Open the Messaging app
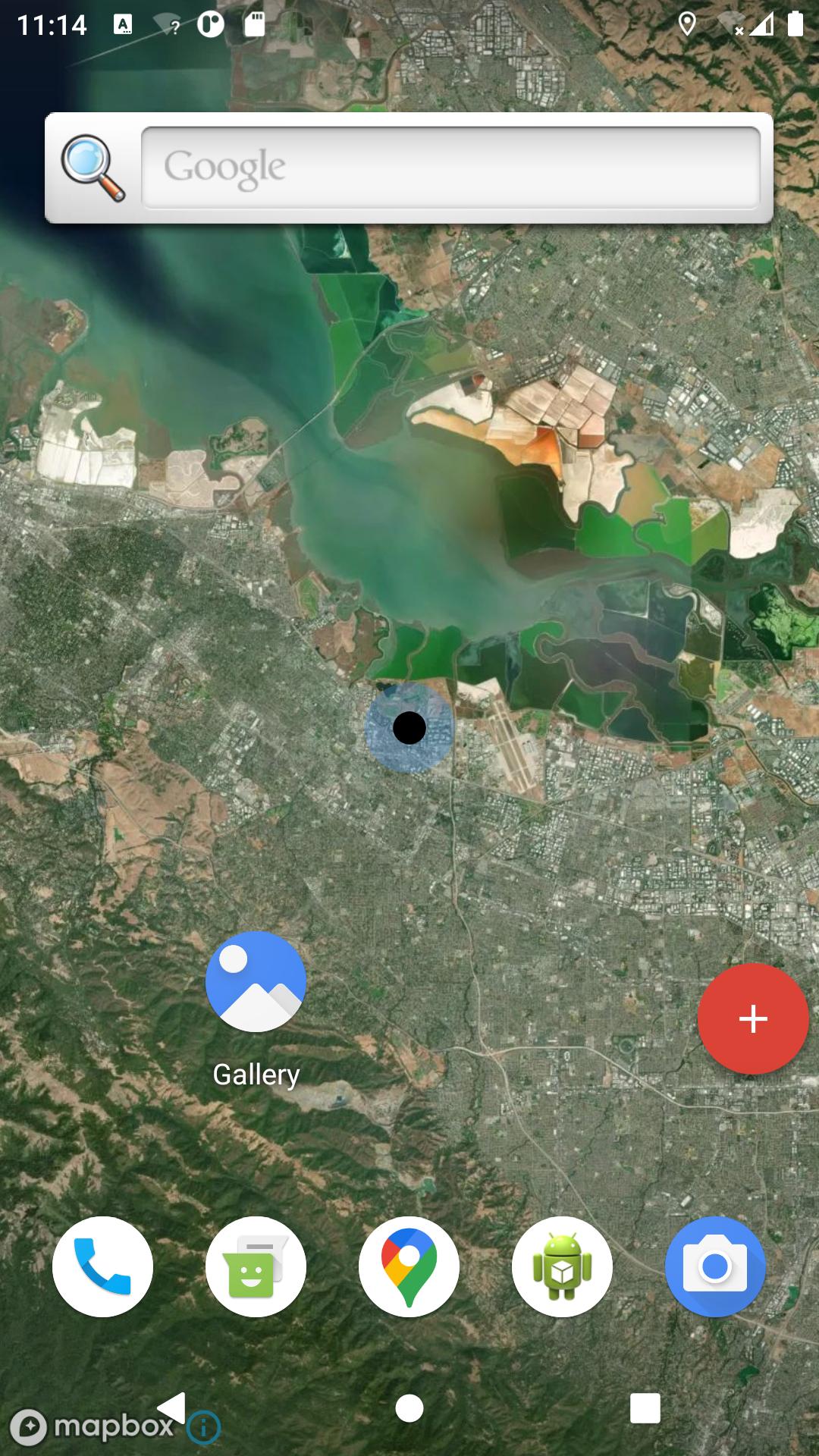This screenshot has width=819, height=1456. (256, 1267)
